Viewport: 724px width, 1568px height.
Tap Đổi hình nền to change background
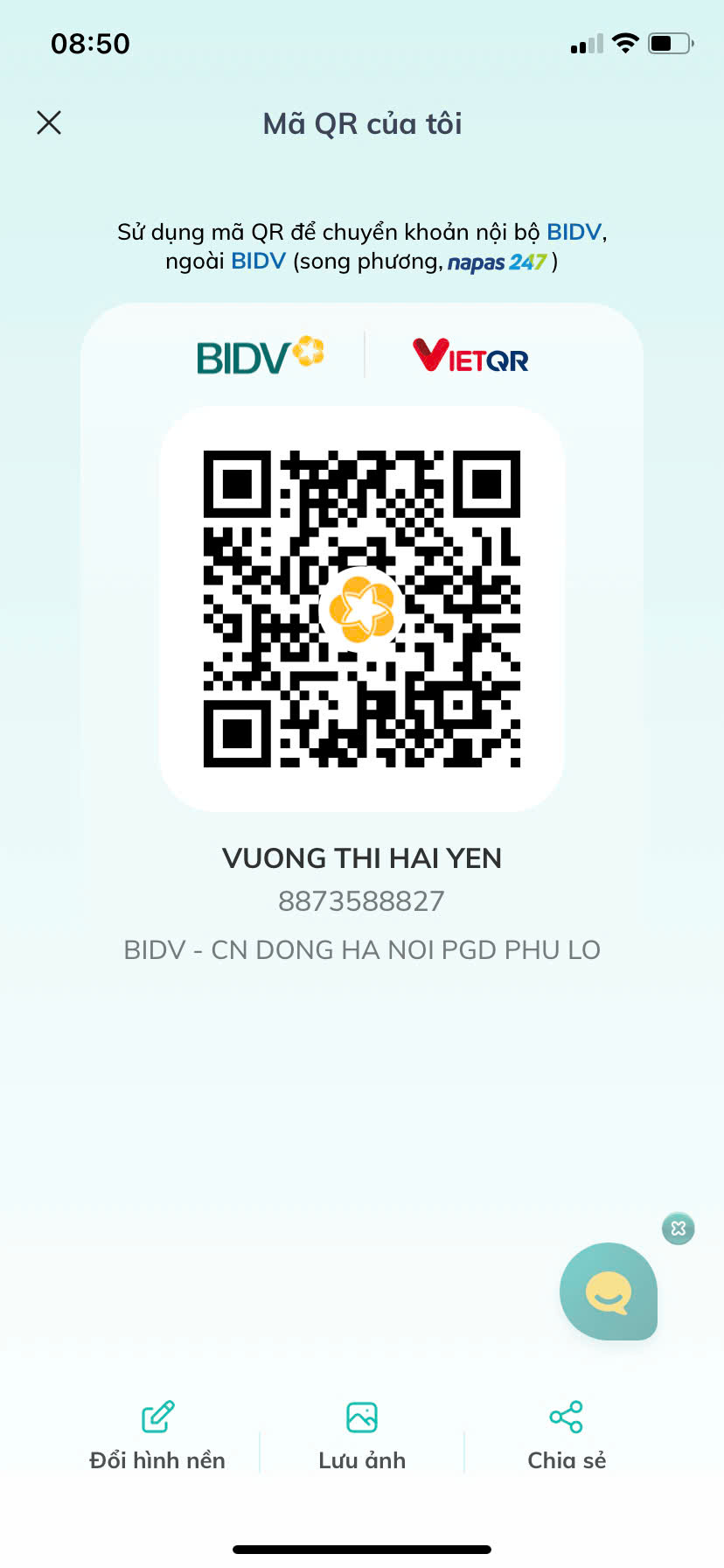(157, 1437)
